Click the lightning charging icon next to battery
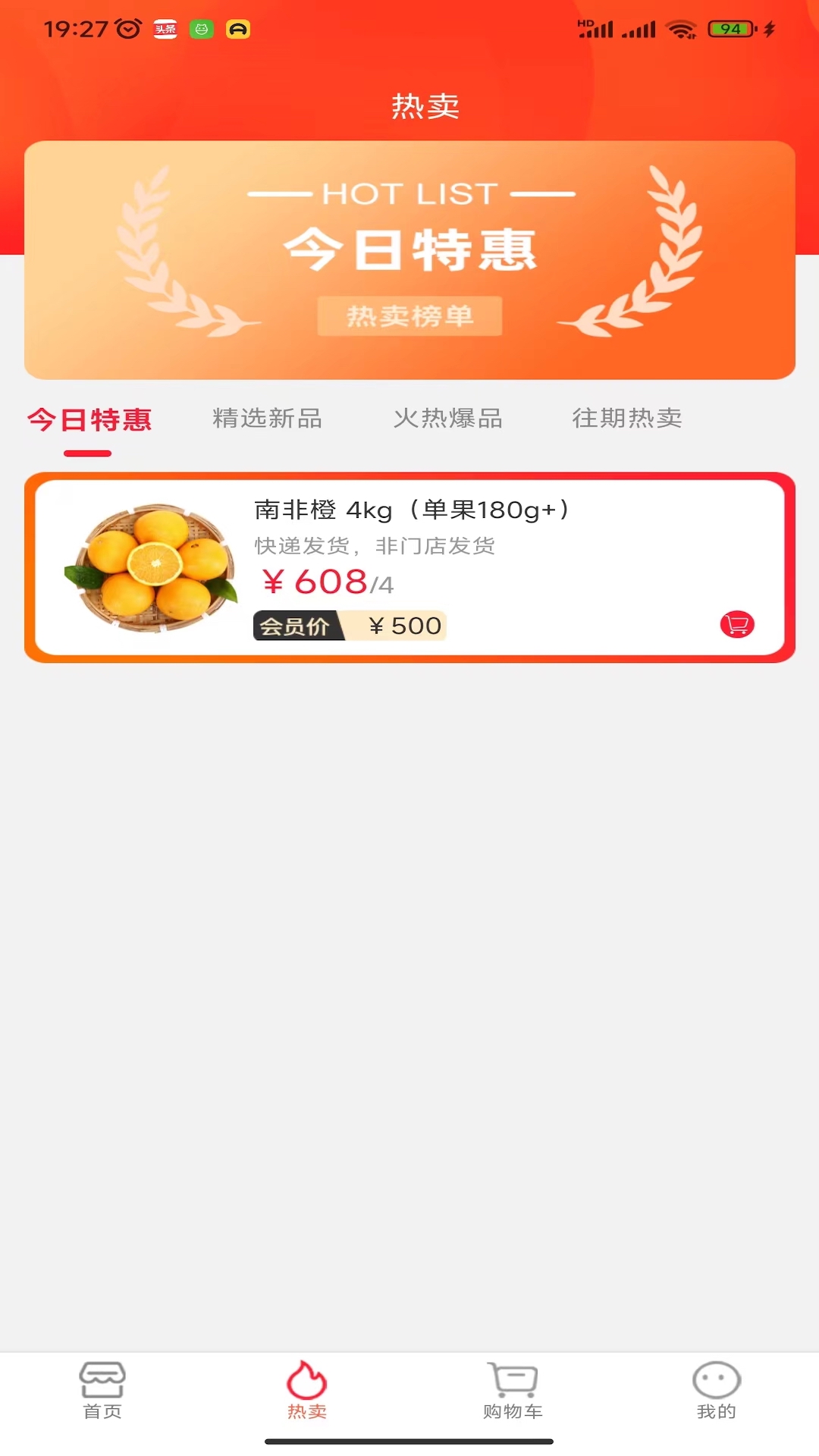The width and height of the screenshot is (819, 1456). pyautogui.click(x=769, y=28)
